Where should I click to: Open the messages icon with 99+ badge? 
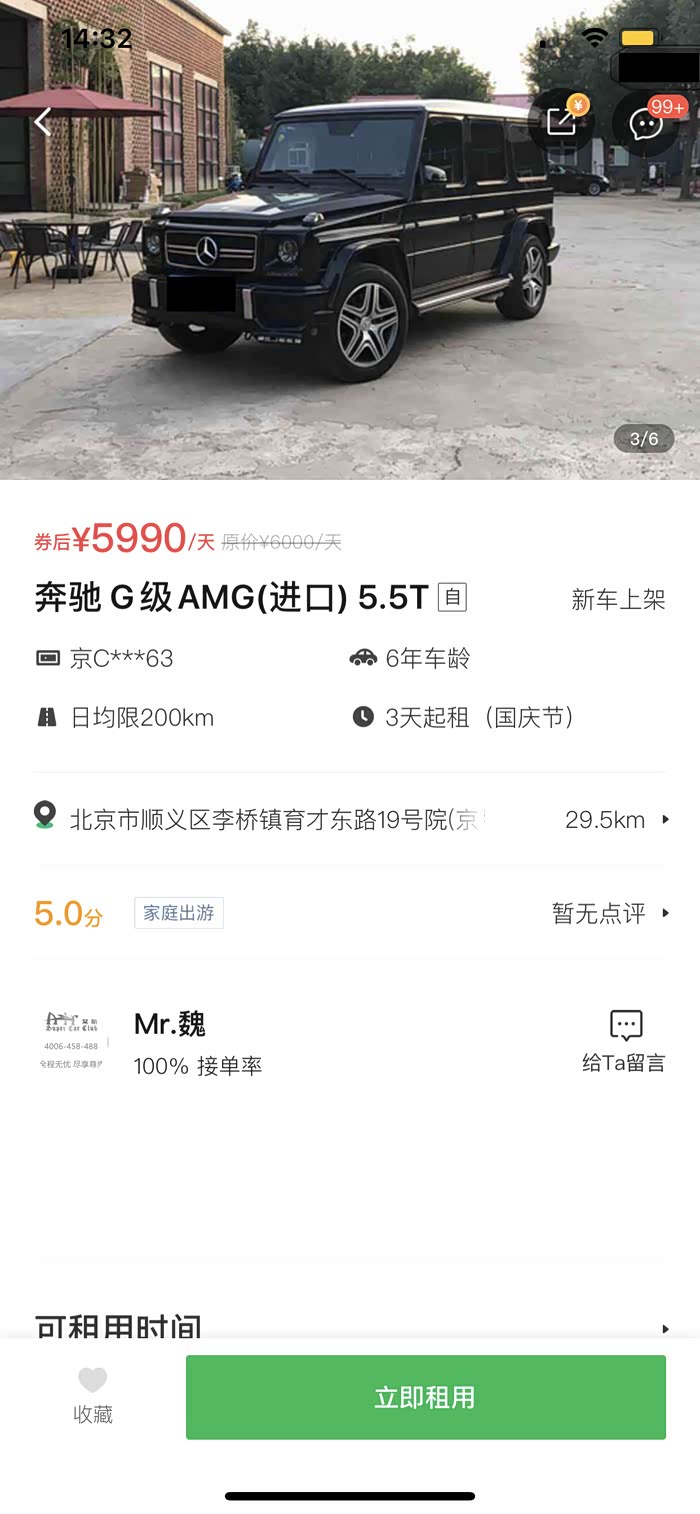646,124
